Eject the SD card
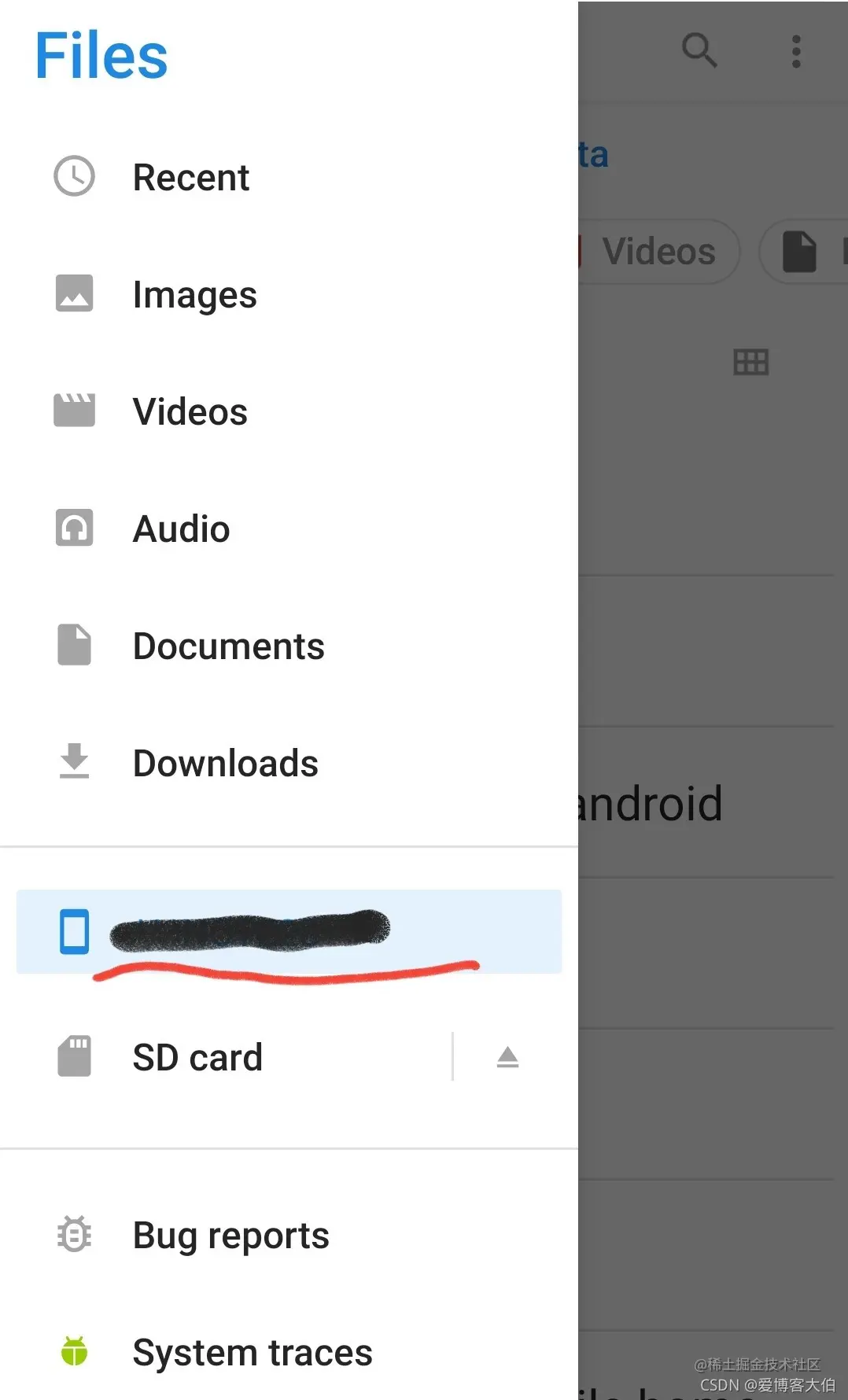The height and width of the screenshot is (1400, 848). coord(507,1057)
